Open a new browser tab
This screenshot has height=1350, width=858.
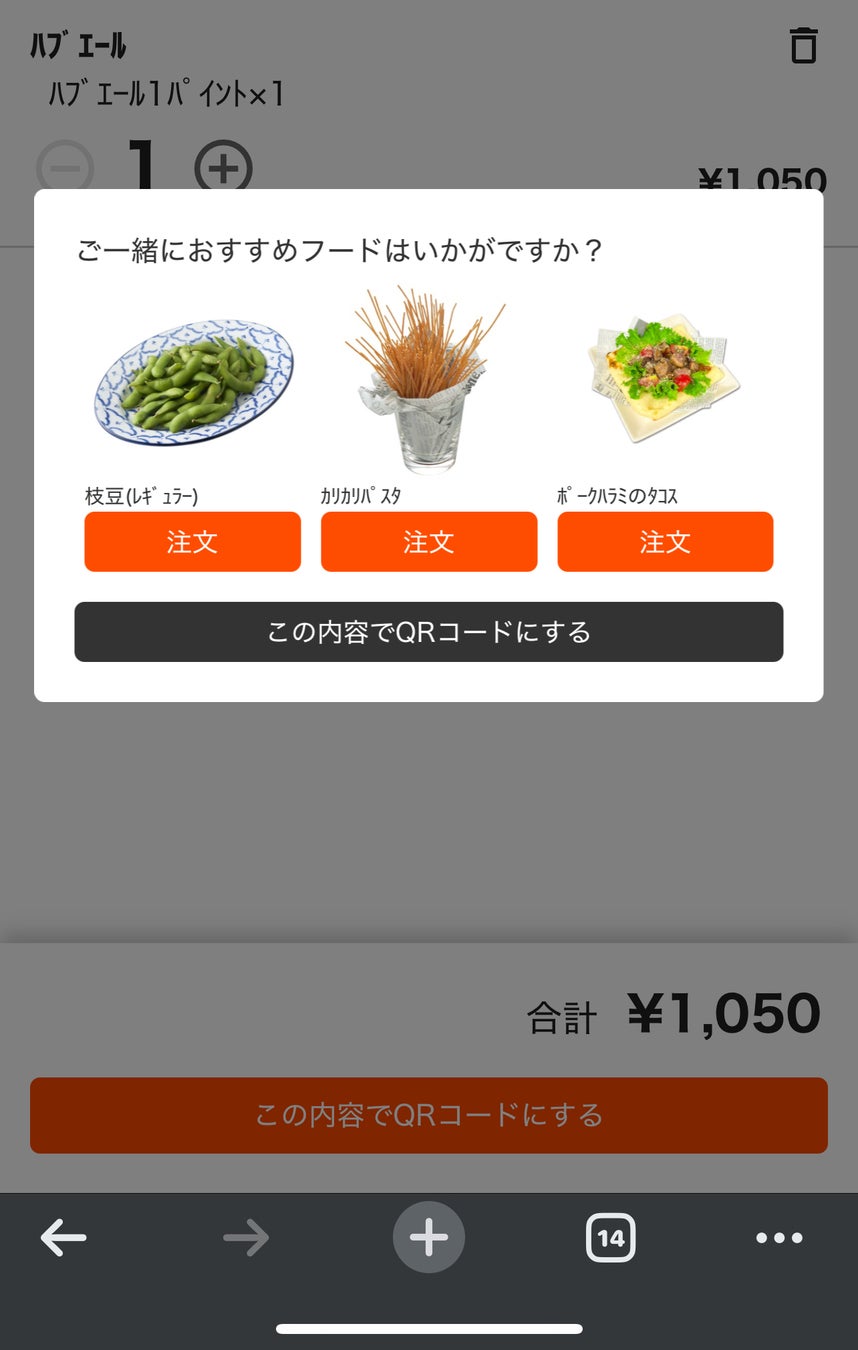pos(429,1238)
